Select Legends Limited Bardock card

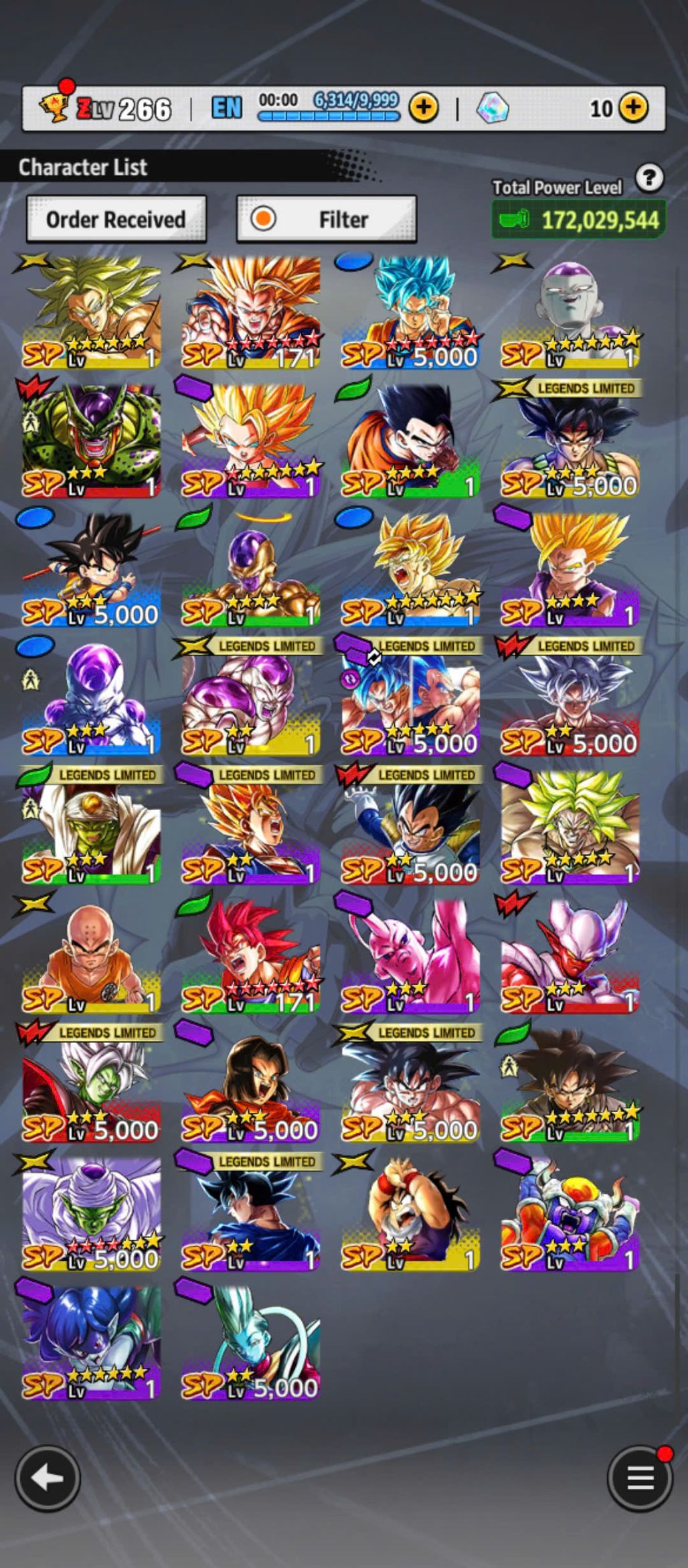[x=570, y=441]
